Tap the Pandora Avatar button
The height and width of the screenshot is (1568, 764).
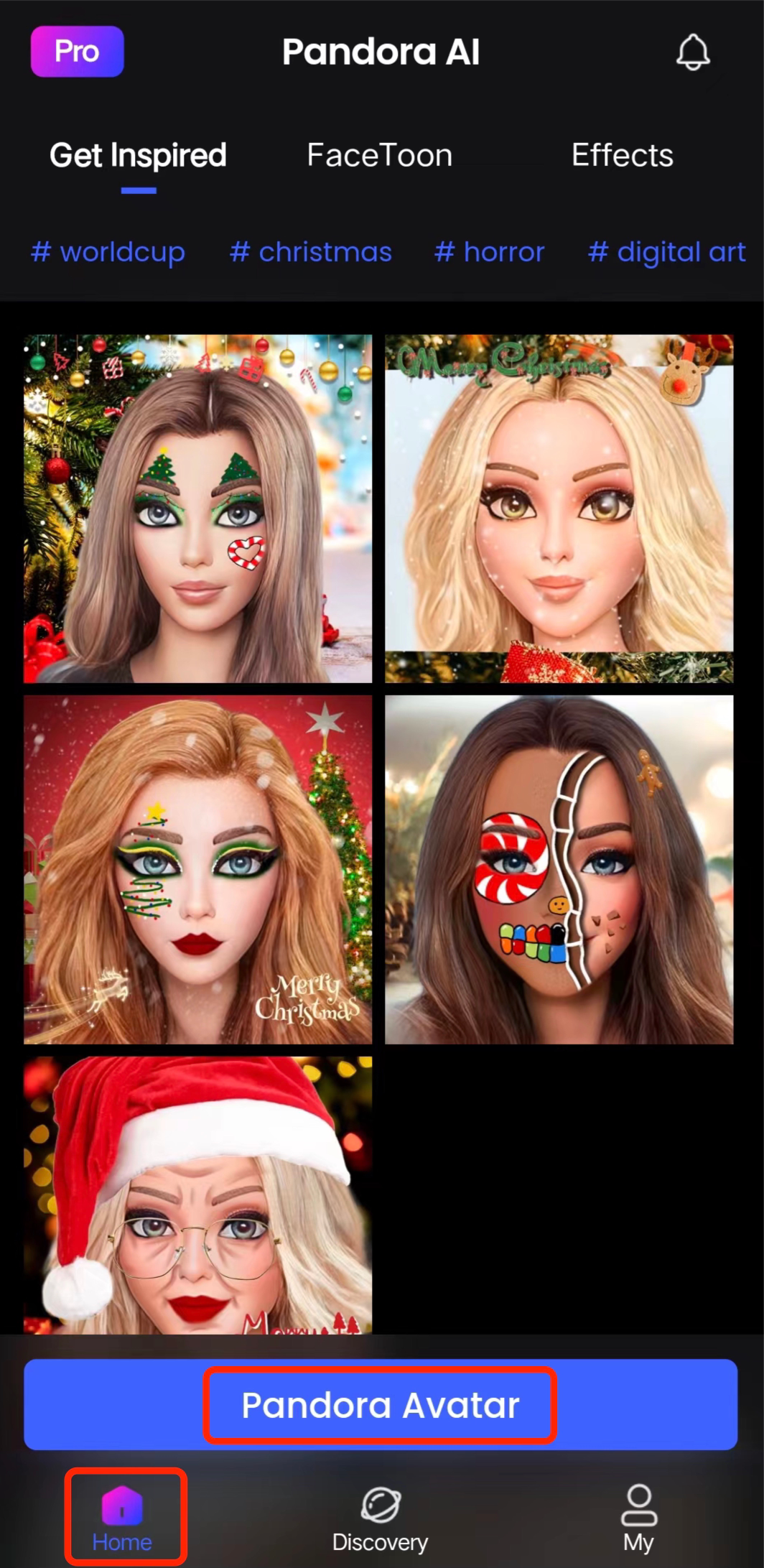click(x=381, y=1404)
